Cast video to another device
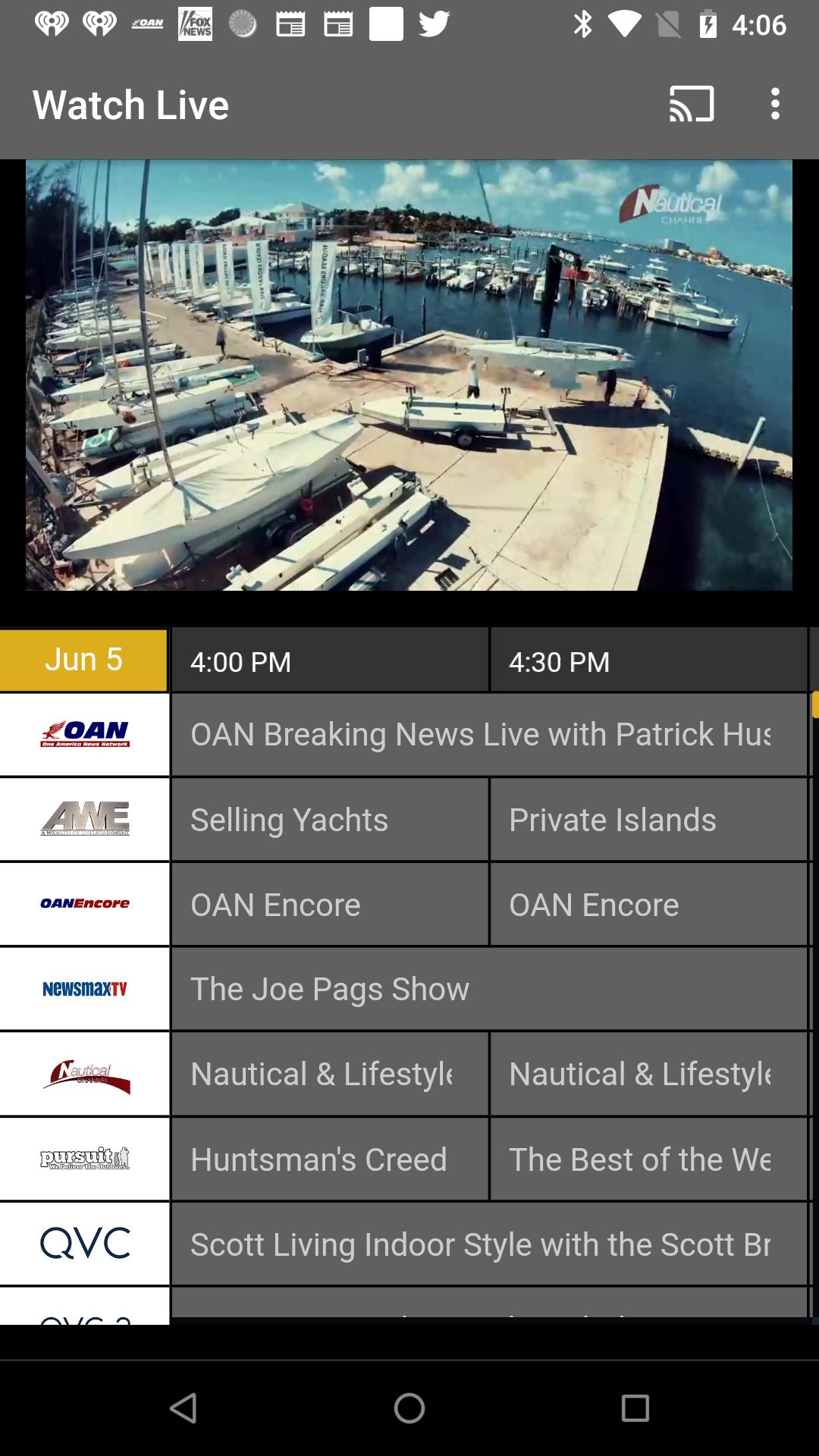The height and width of the screenshot is (1456, 819). pyautogui.click(x=691, y=104)
